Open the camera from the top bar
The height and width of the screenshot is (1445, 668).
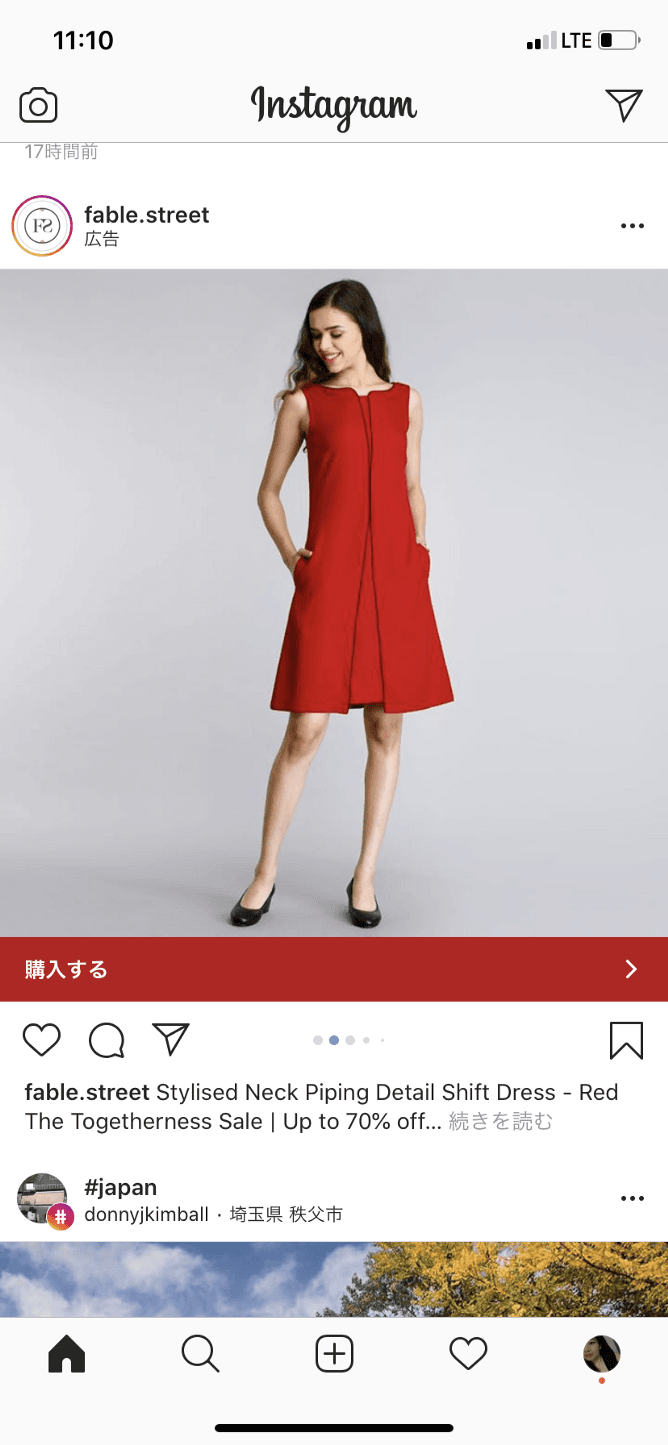[38, 105]
